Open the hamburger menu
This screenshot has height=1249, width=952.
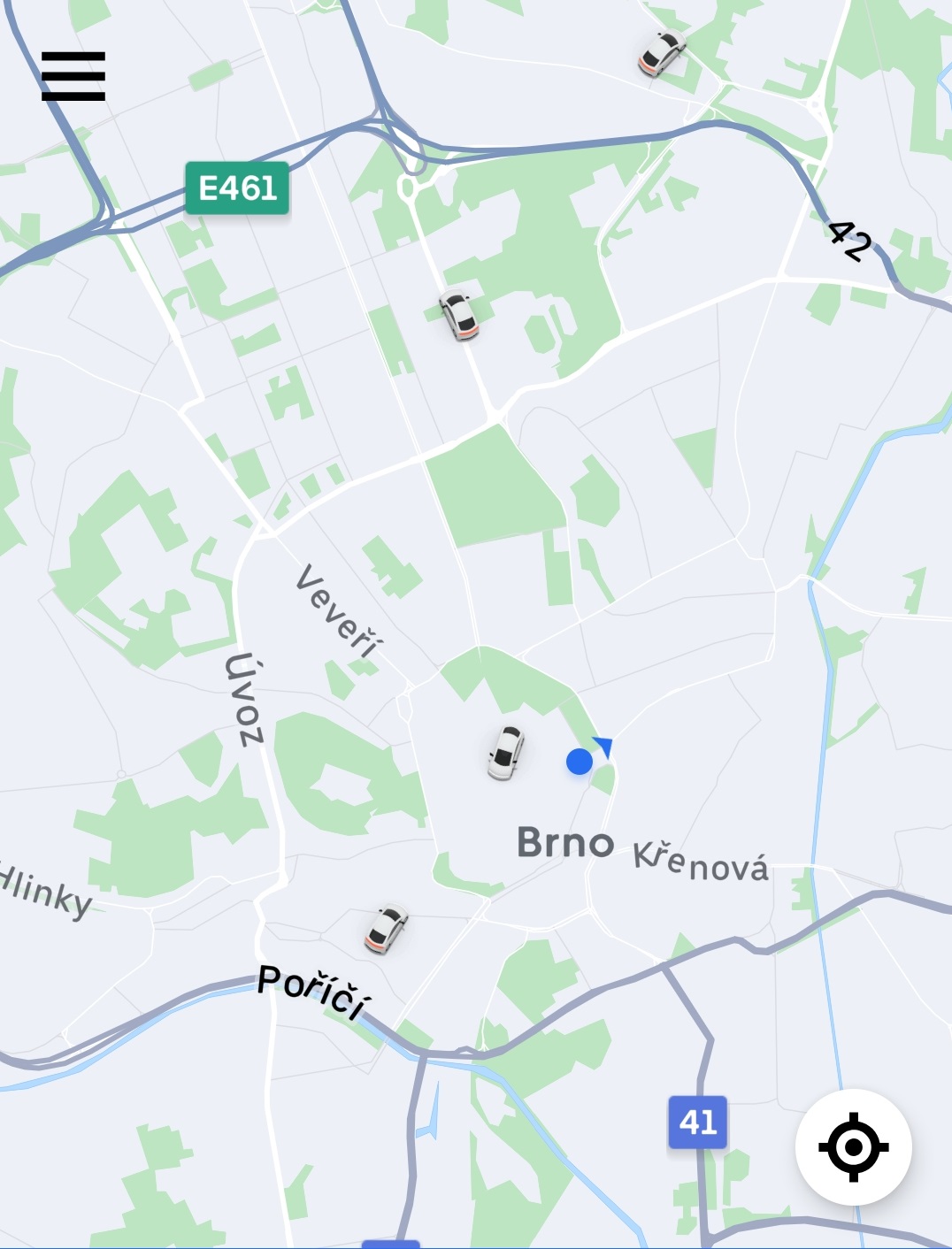[x=73, y=76]
